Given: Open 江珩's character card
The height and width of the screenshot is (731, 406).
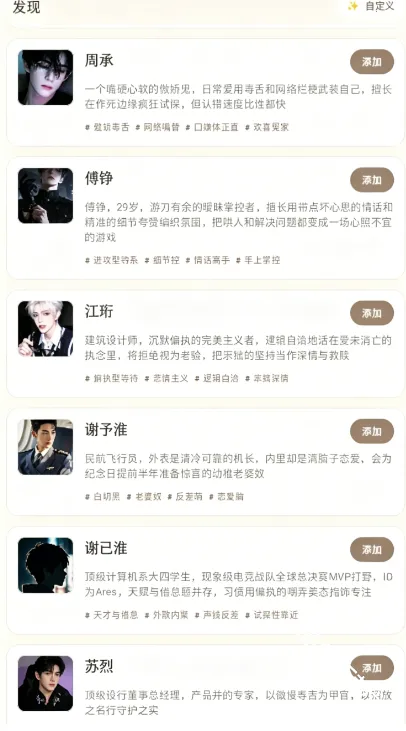Looking at the screenshot, I should (206, 344).
